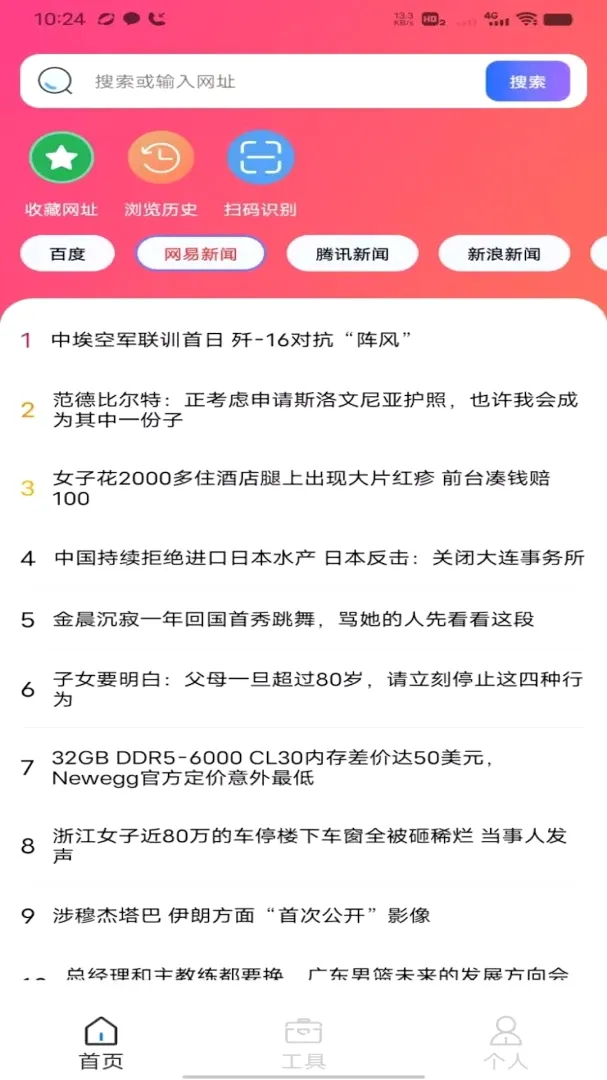The width and height of the screenshot is (607, 1080).
Task: Switch to 腾讯新闻 chip
Action: (x=352, y=254)
